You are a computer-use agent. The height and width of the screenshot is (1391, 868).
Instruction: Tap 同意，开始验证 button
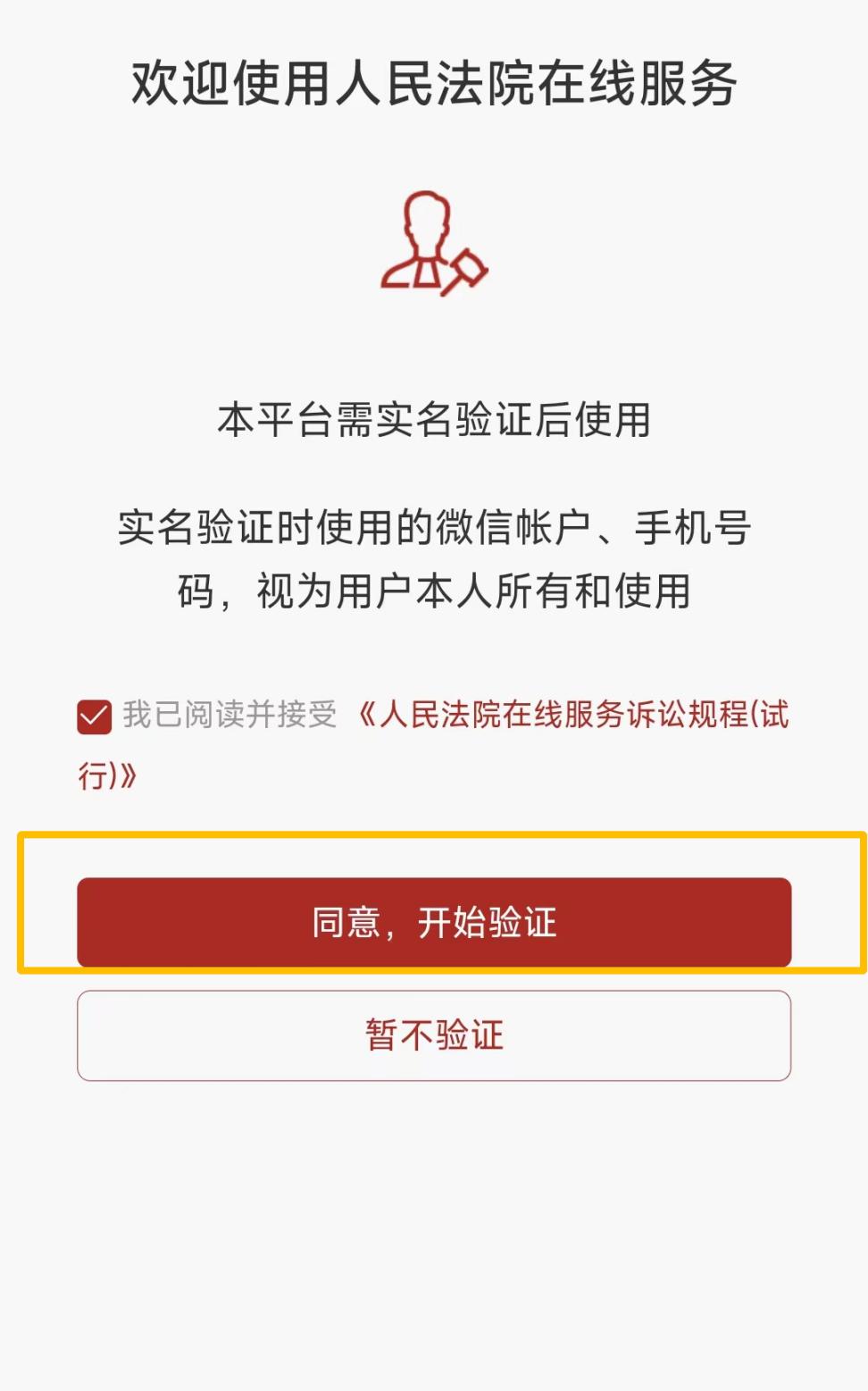pos(434,922)
